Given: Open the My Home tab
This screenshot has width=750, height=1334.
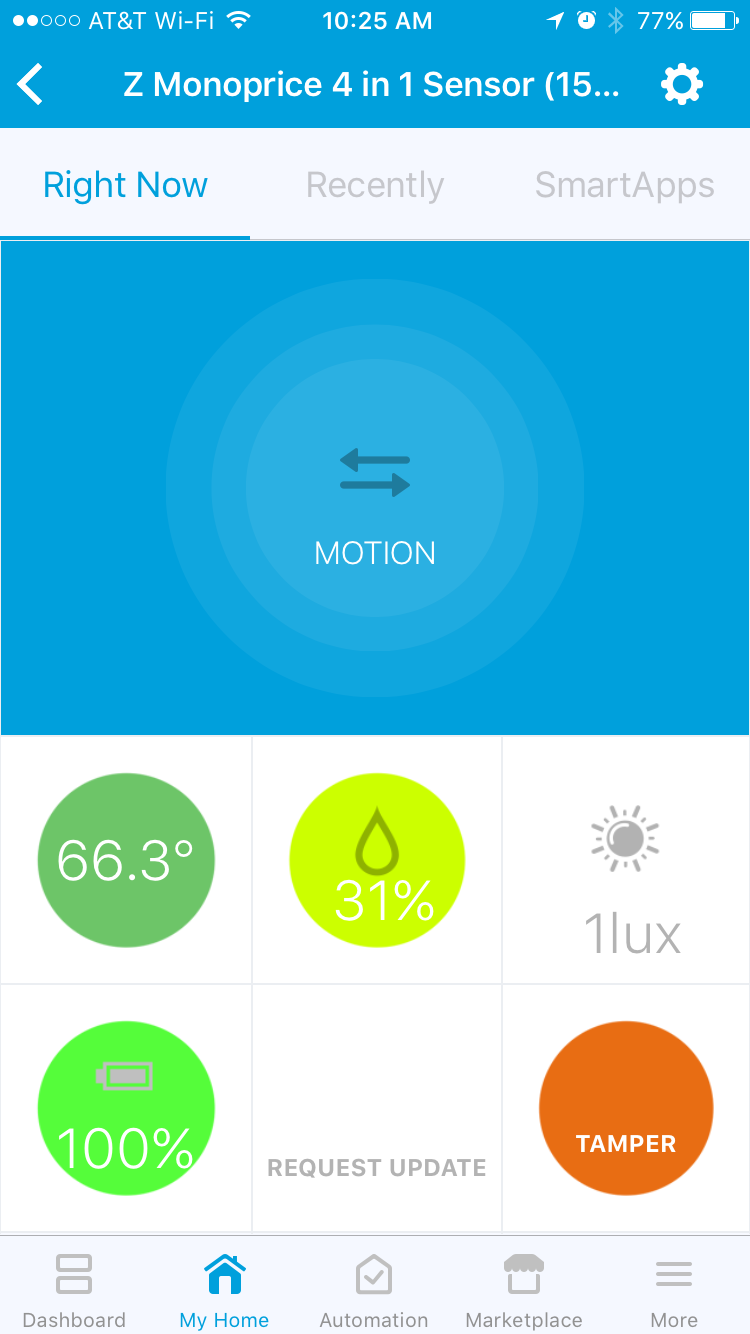Looking at the screenshot, I should (x=224, y=1290).
